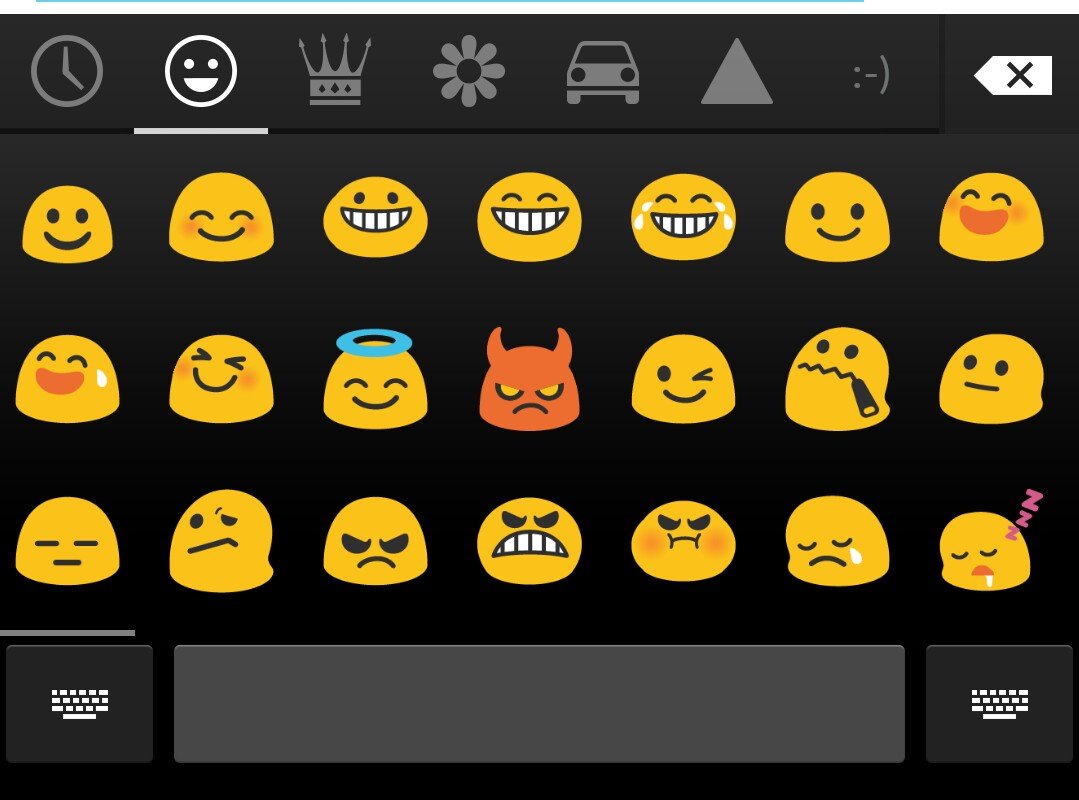This screenshot has height=800, width=1079.
Task: Insert the bared-teeth angry grimace emoji
Action: click(529, 541)
